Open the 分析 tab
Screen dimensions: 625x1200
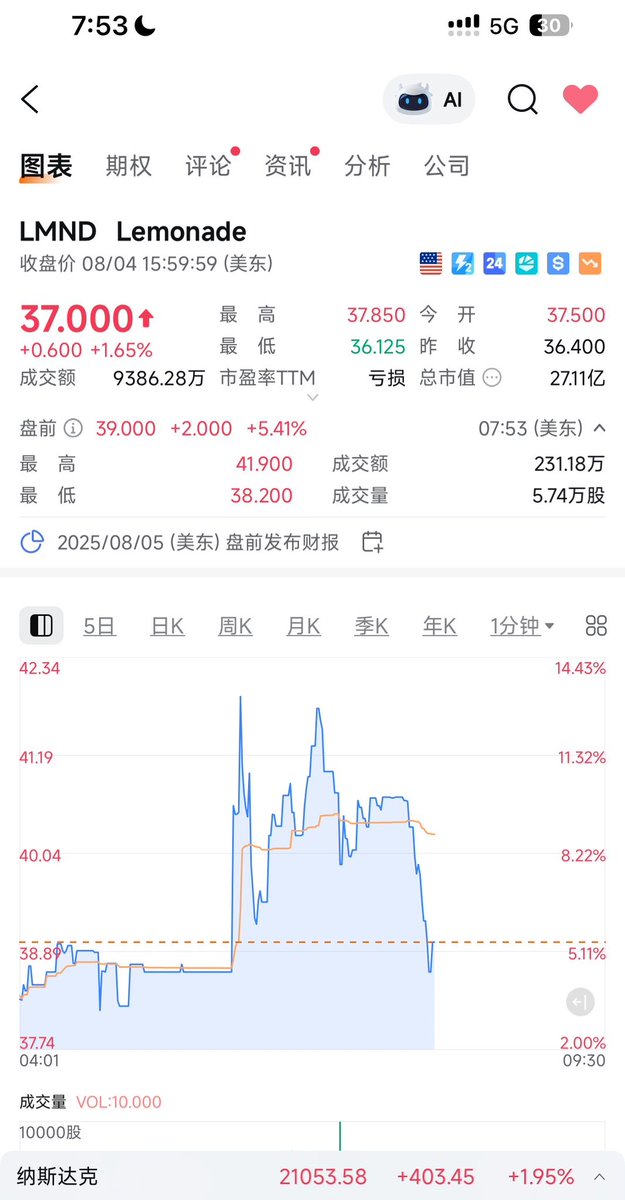pyautogui.click(x=367, y=166)
